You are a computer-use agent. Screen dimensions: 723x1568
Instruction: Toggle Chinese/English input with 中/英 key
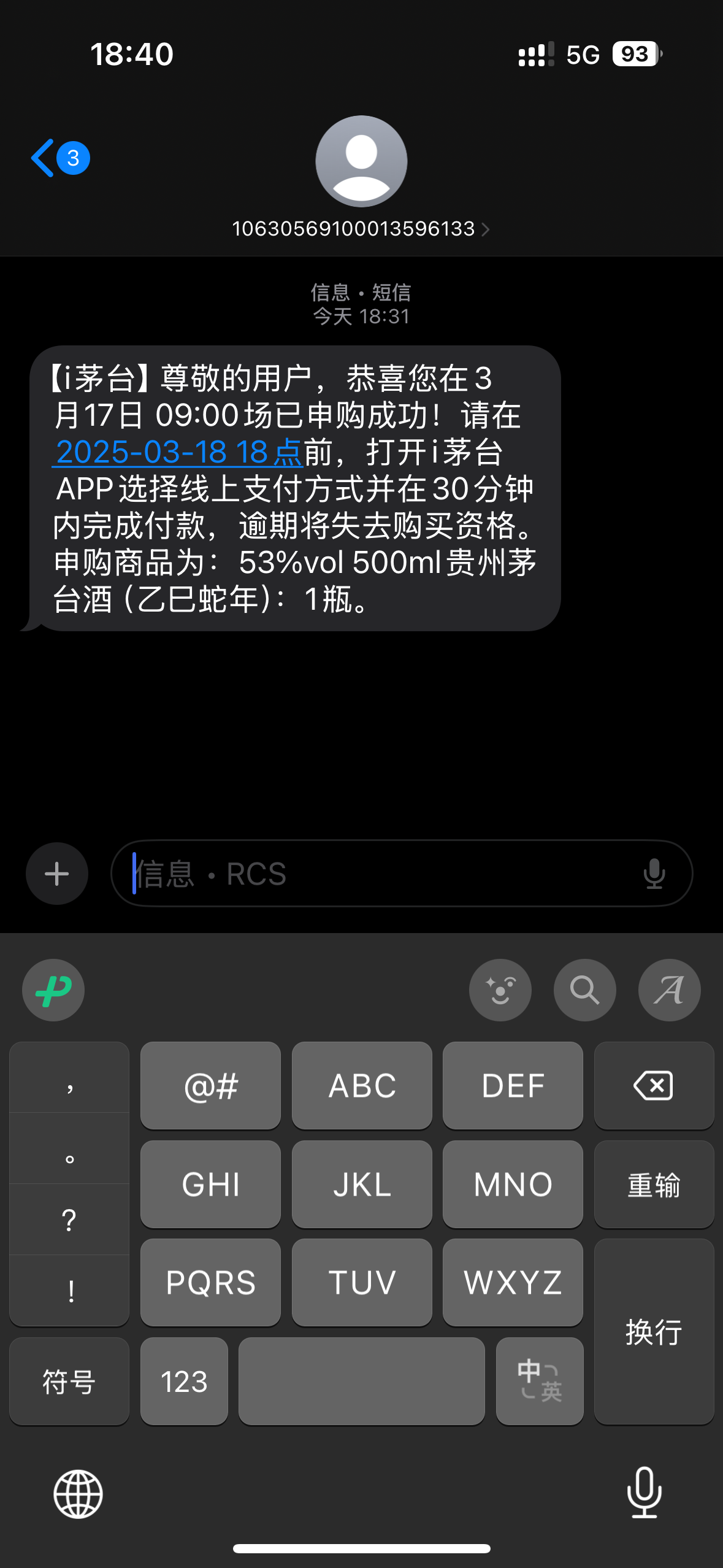540,1382
